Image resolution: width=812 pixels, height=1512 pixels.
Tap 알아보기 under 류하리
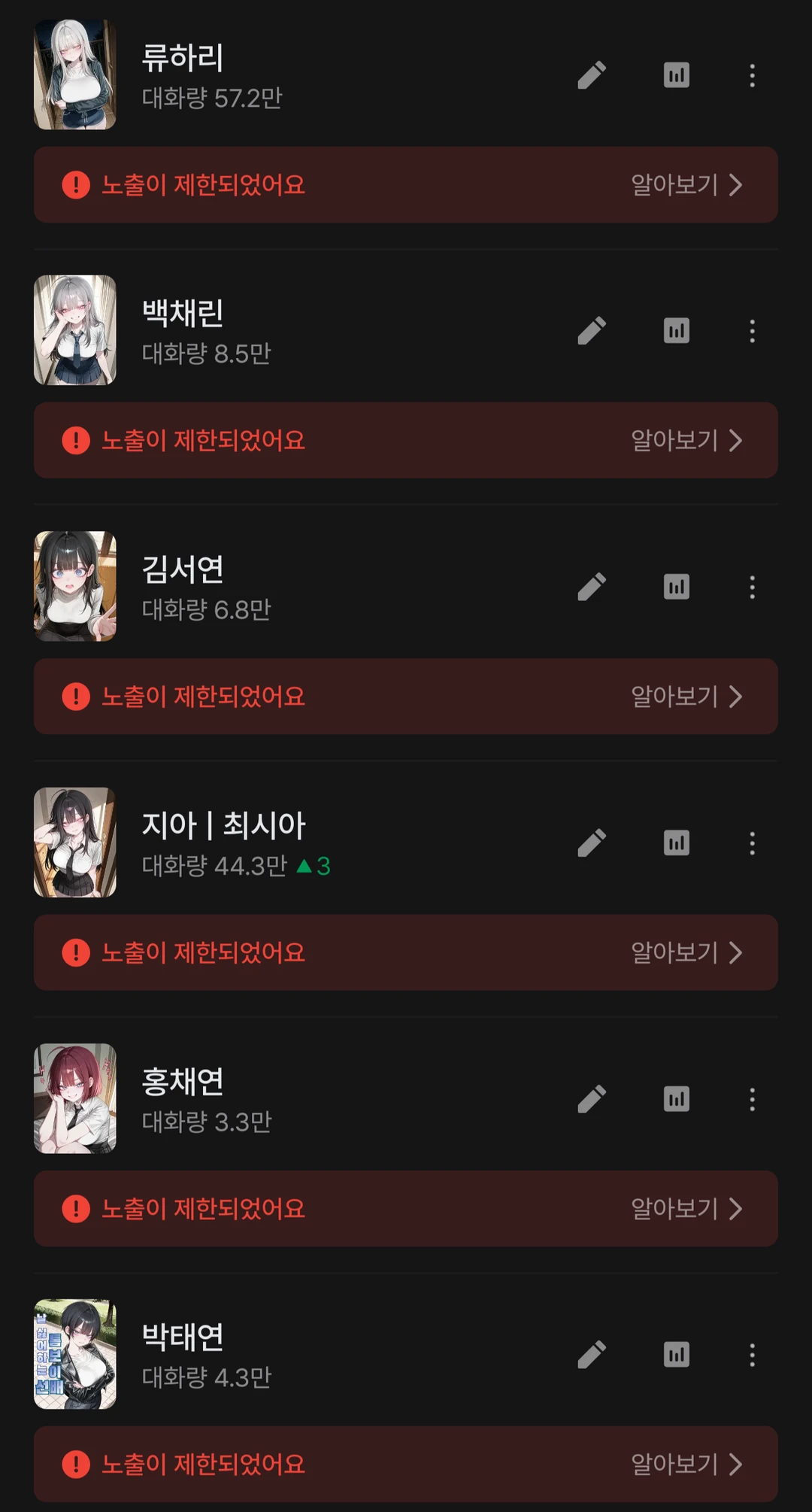click(686, 184)
